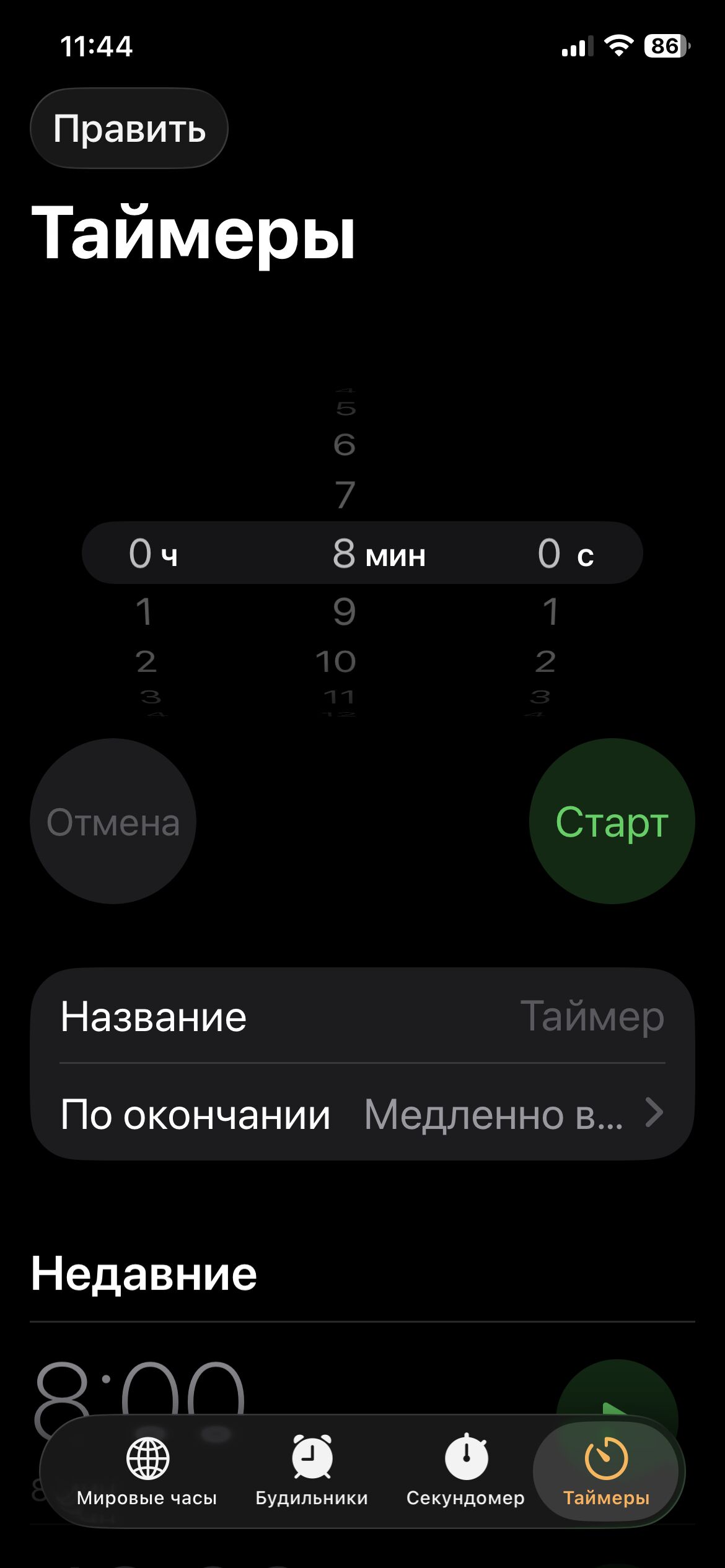
Task: Open the Секундомер tab
Action: pos(465,1470)
